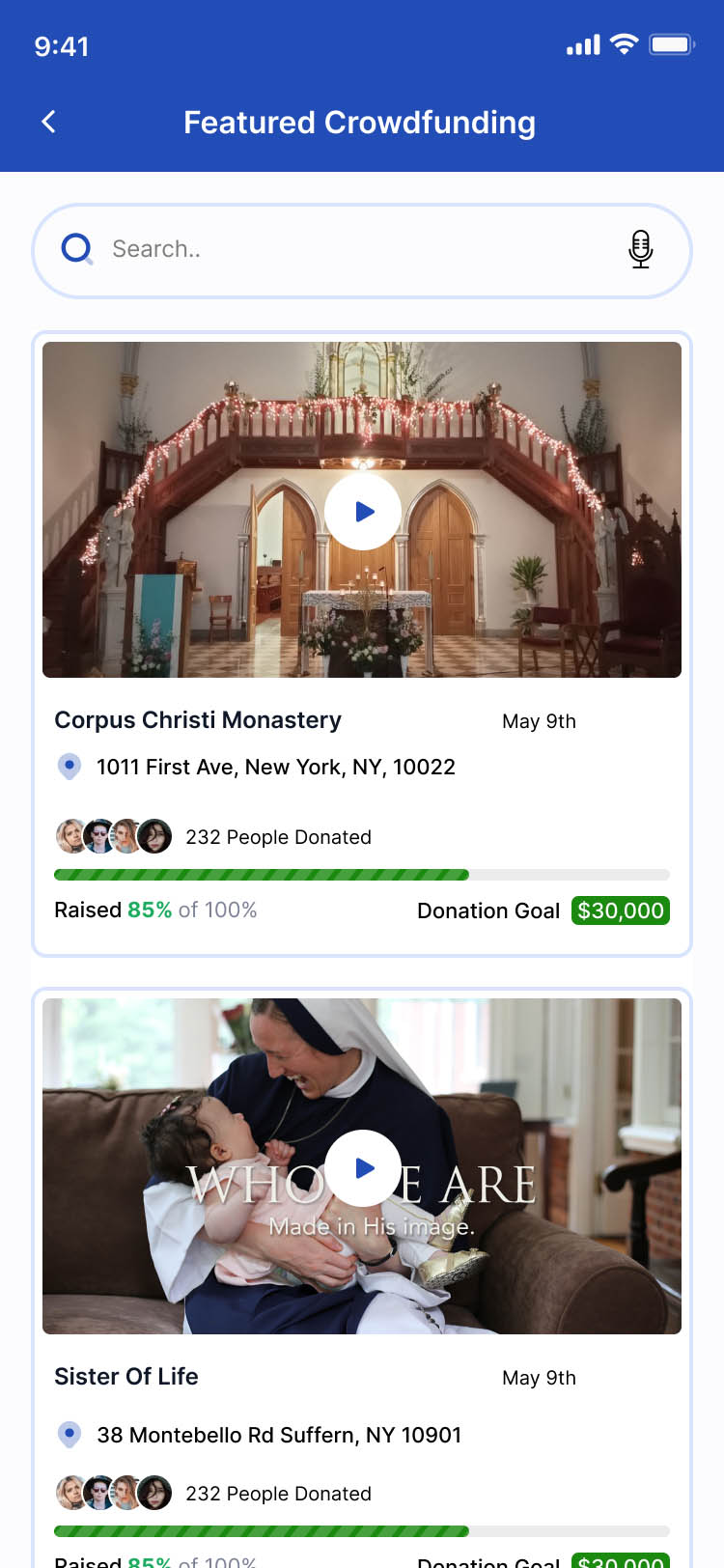Open the Sister Of Life campaign card
Viewport: 724px width, 1568px height.
click(x=126, y=1377)
